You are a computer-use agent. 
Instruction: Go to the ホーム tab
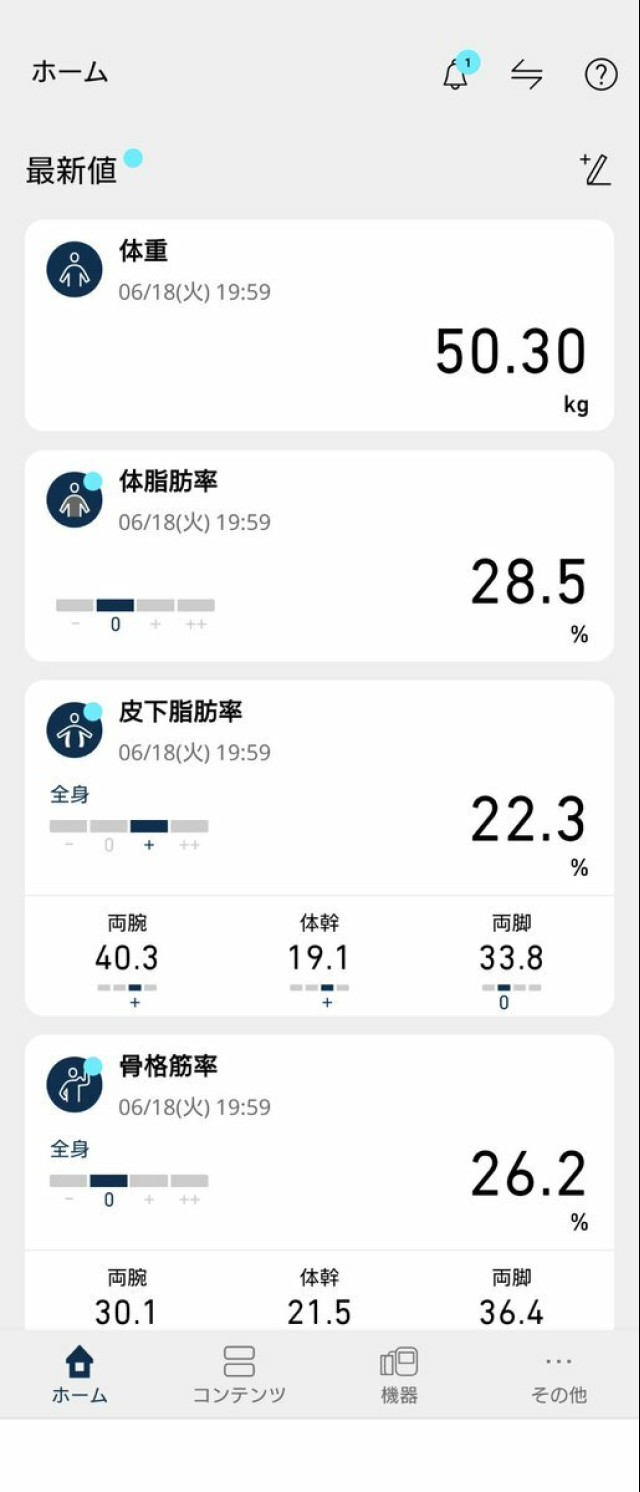click(x=79, y=1375)
